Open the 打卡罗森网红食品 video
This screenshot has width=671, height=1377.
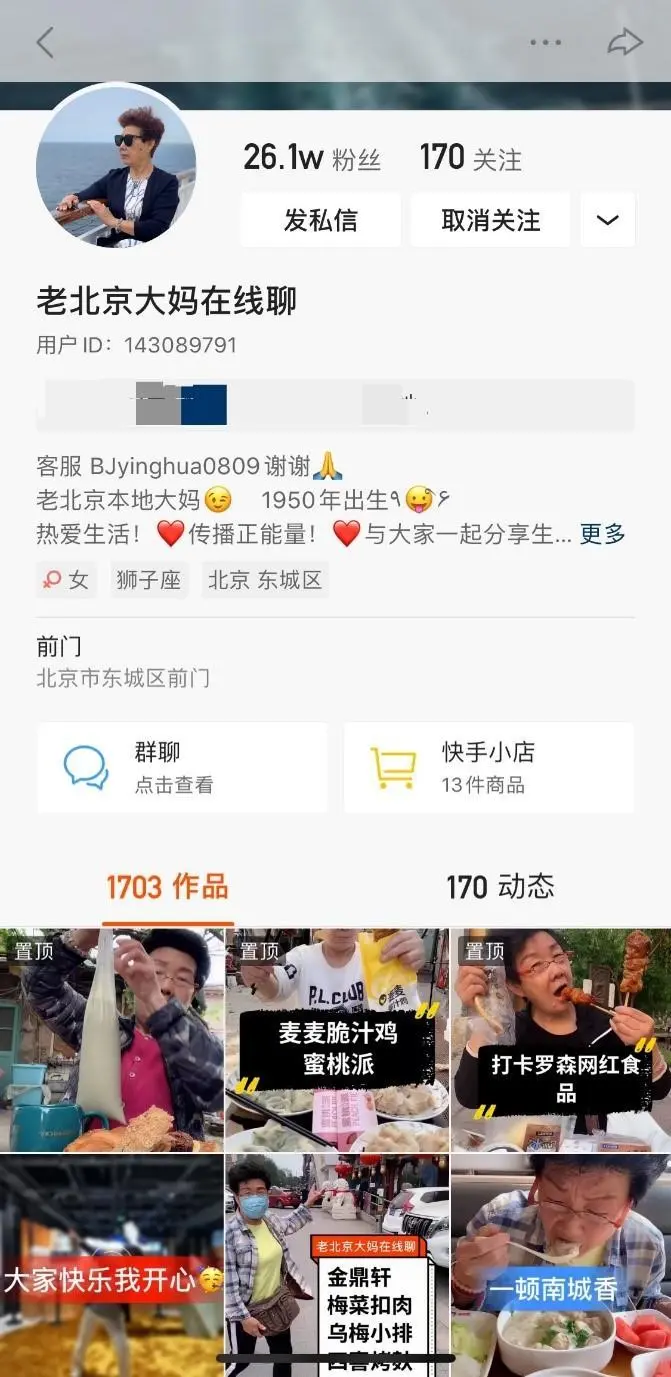click(x=560, y=1040)
